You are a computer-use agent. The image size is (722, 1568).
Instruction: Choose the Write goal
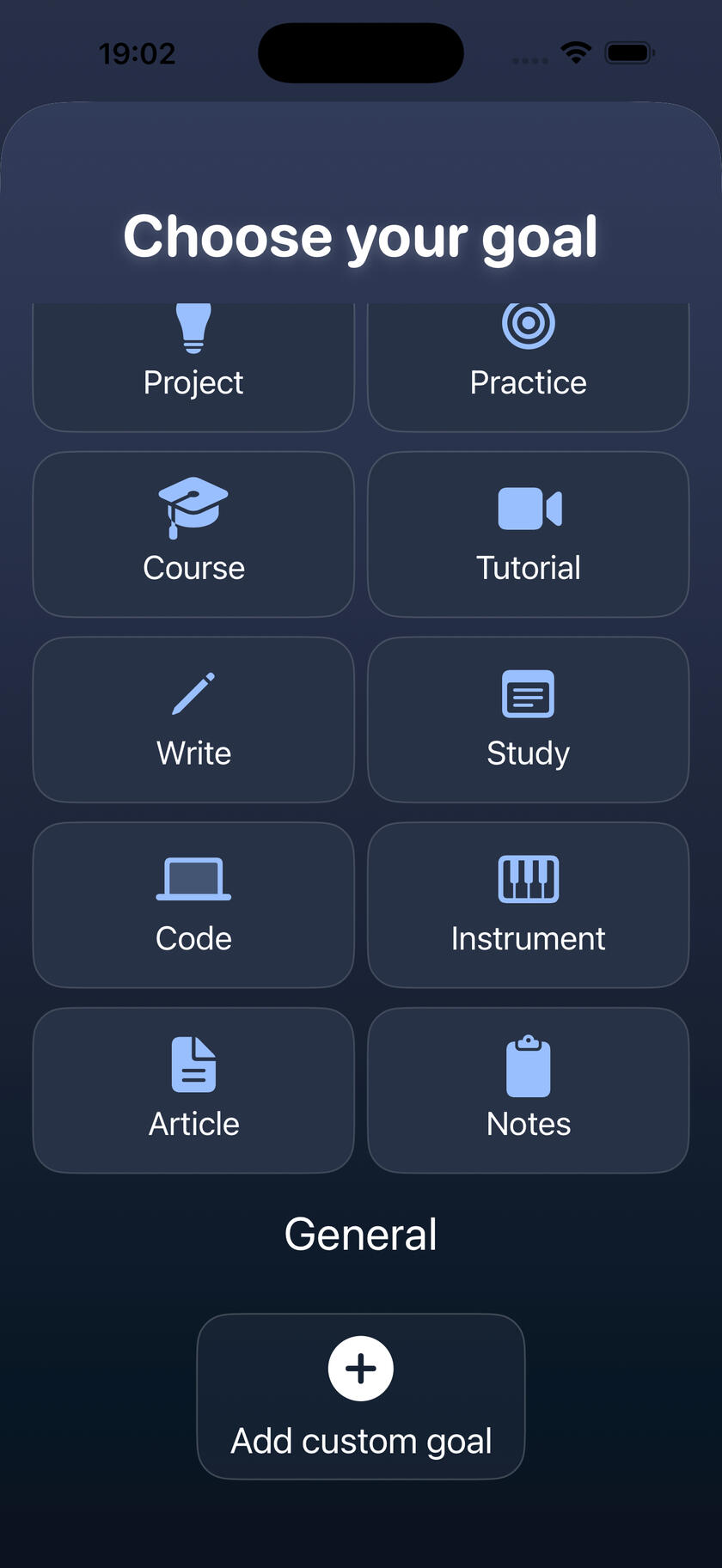click(x=193, y=720)
